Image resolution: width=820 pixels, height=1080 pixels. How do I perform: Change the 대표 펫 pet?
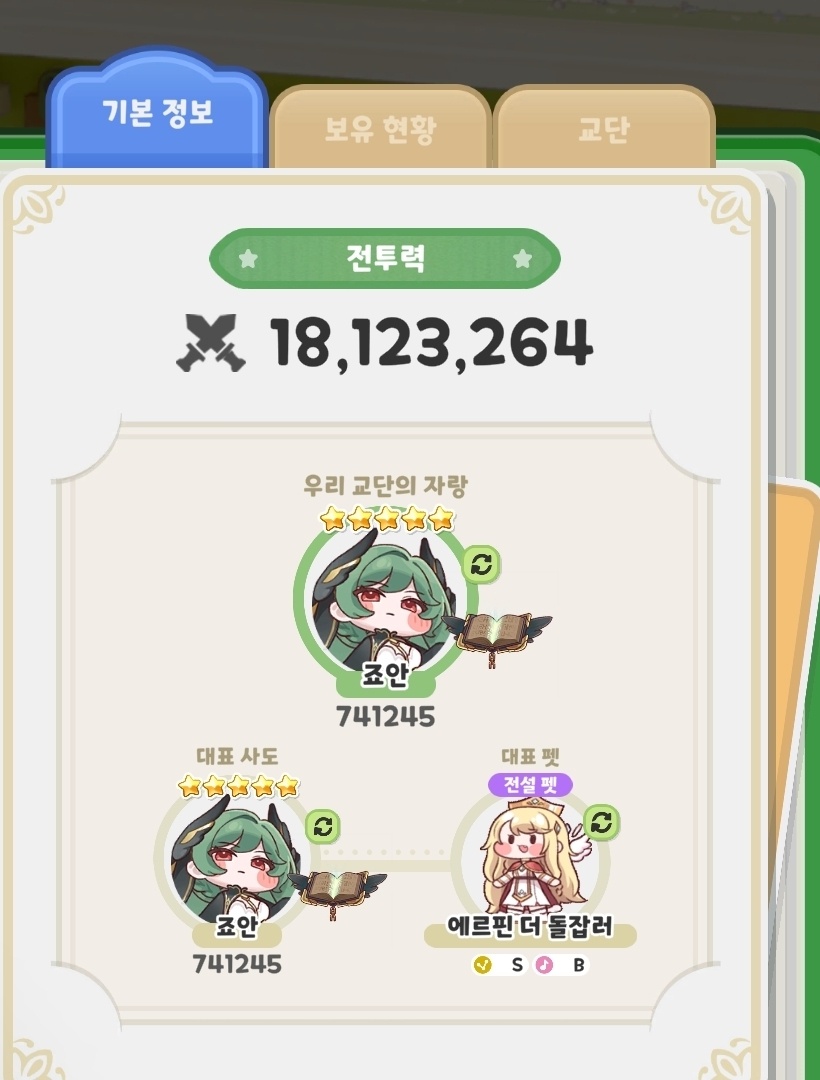click(x=601, y=823)
